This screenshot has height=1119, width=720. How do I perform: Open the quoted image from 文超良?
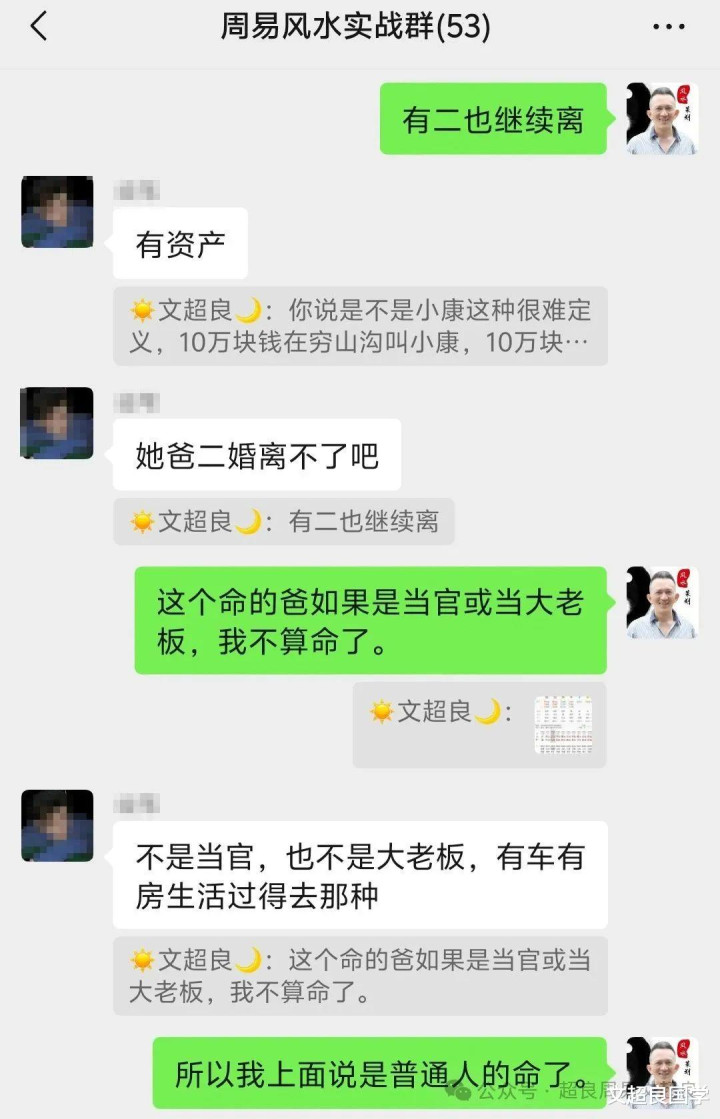point(563,725)
